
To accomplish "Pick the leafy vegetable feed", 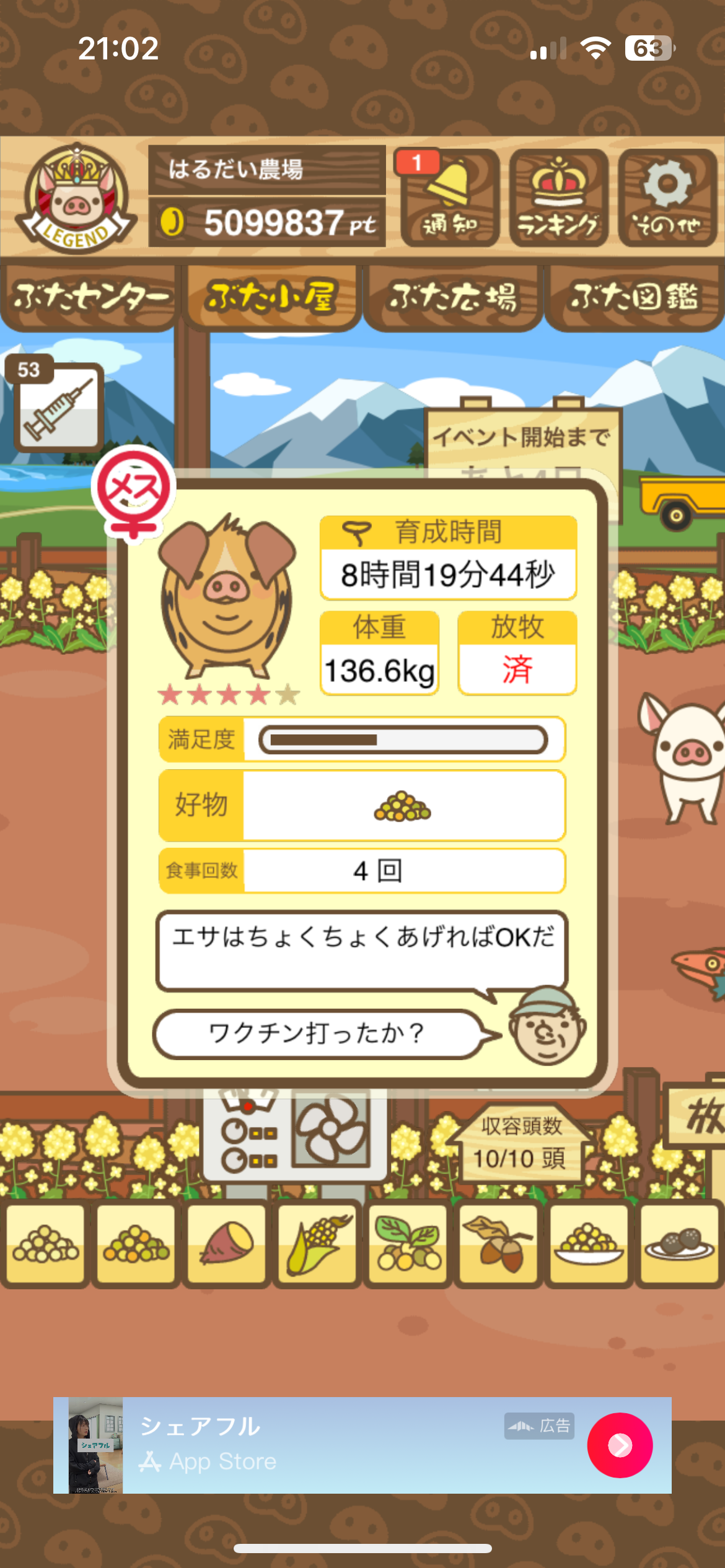I will pos(408,1243).
